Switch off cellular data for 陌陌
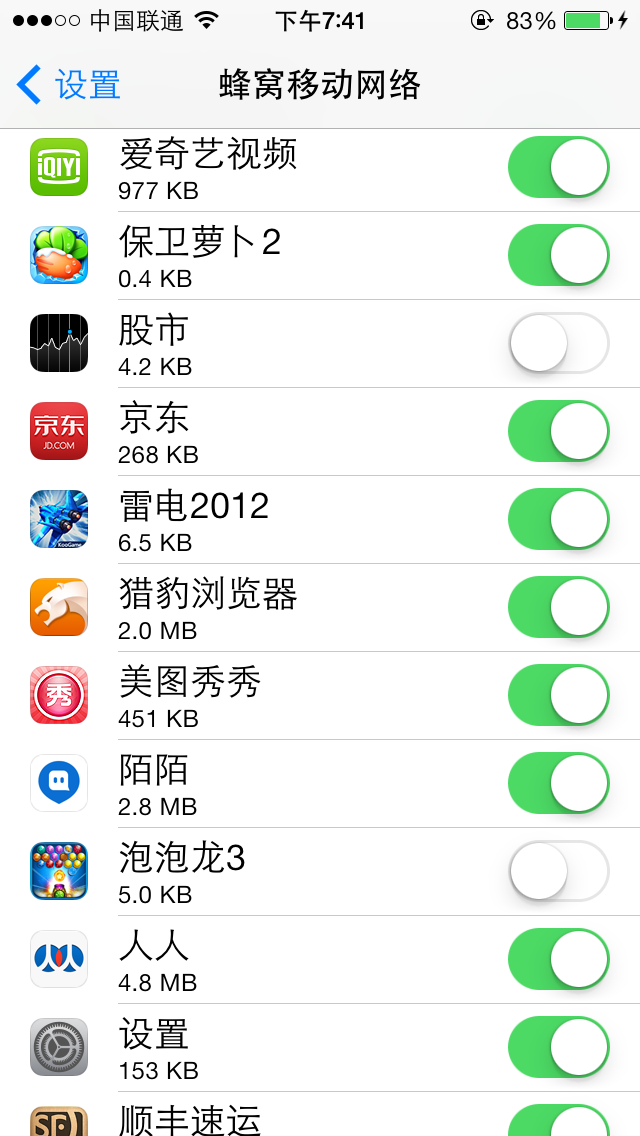 click(x=558, y=783)
